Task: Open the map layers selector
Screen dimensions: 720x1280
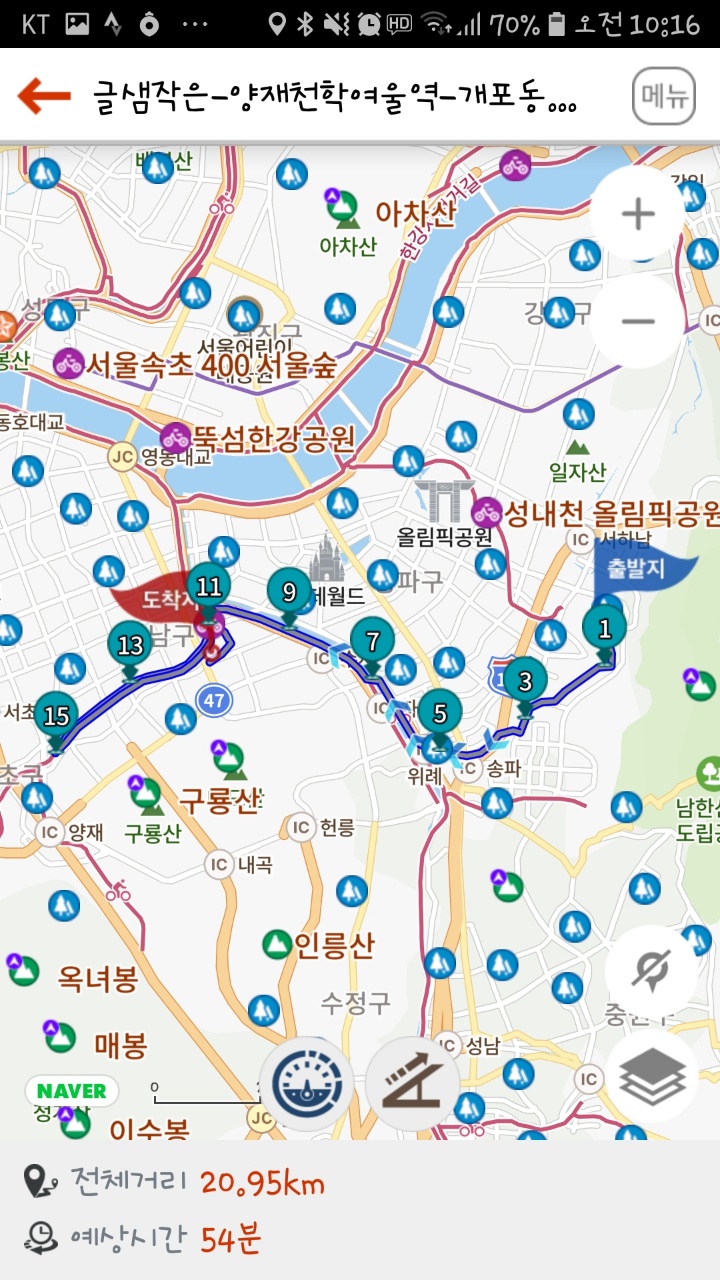Action: pyautogui.click(x=652, y=1076)
